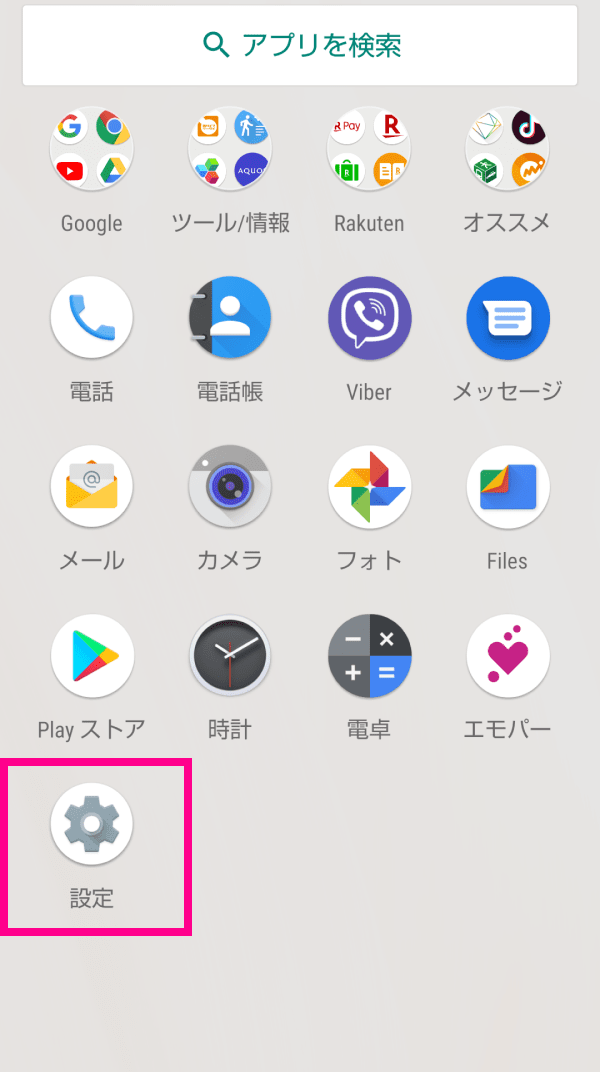The height and width of the screenshot is (1072, 600).
Task: Tap the アプリを検索 search box
Action: (x=300, y=45)
